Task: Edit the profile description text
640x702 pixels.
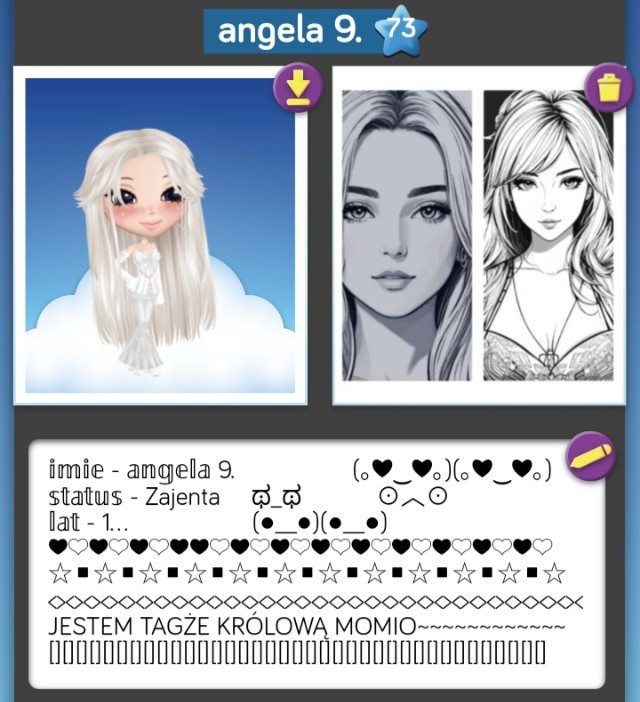Action: click(x=590, y=456)
